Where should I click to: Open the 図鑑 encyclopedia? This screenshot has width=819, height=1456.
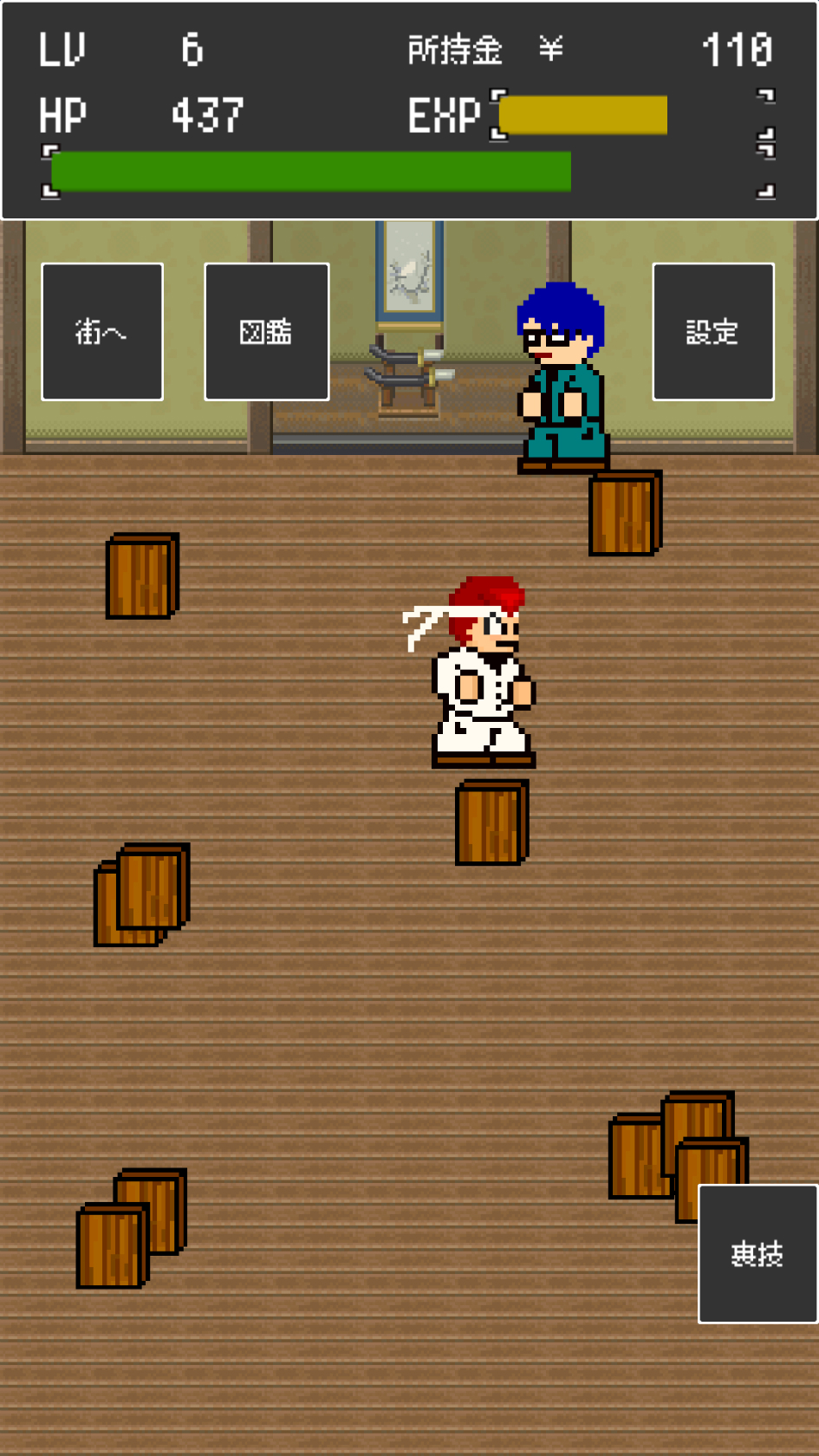266,332
